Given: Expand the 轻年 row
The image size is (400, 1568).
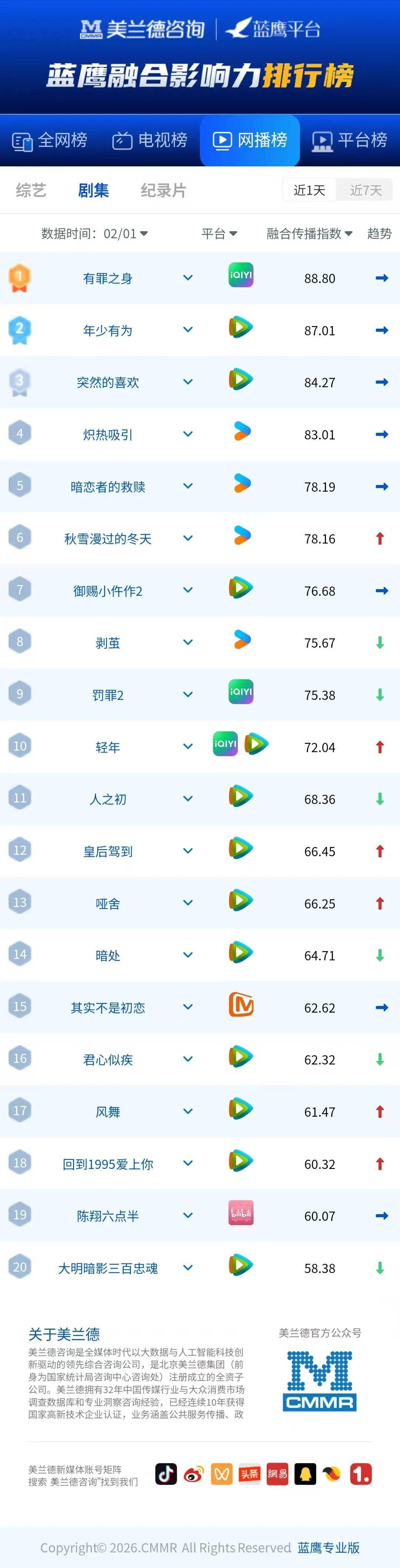Looking at the screenshot, I should (188, 746).
